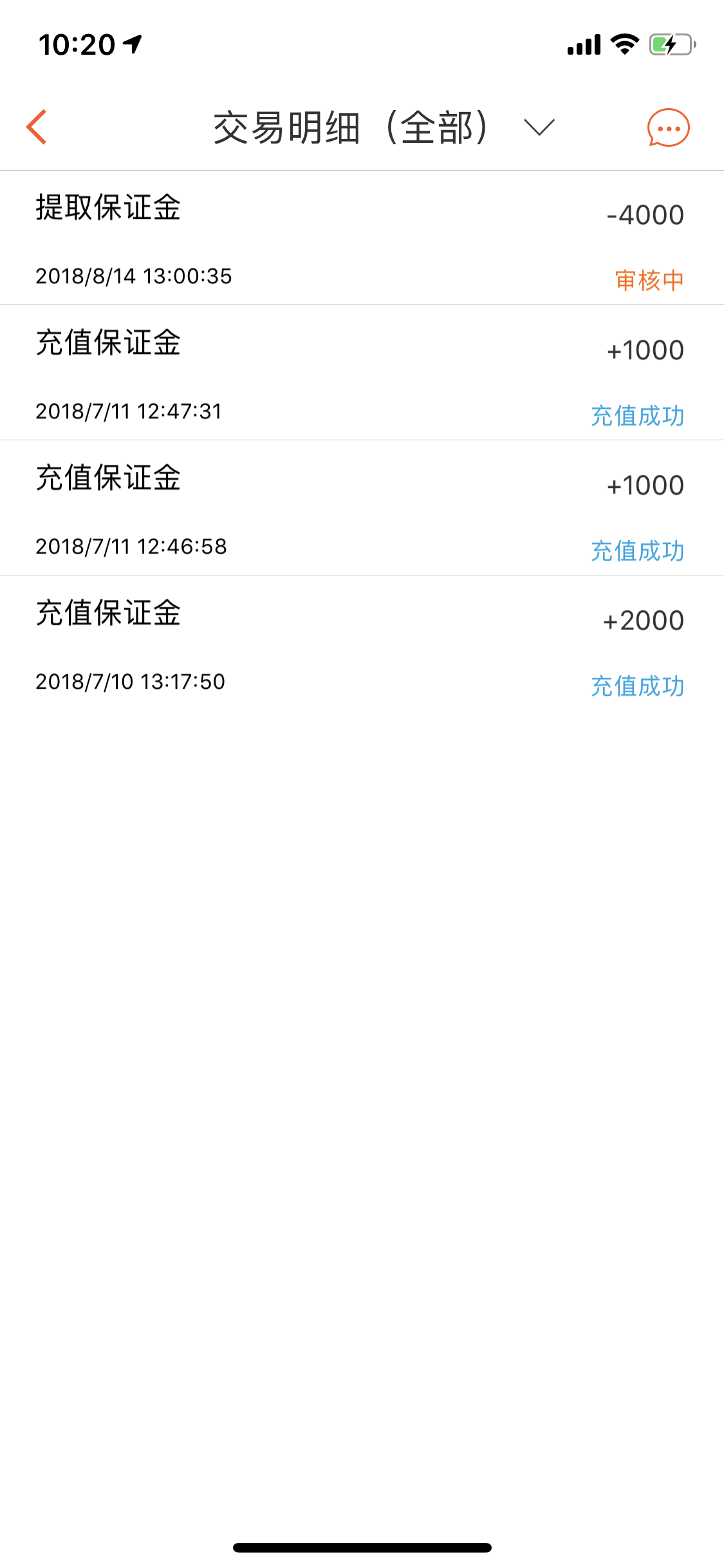Image resolution: width=724 pixels, height=1568 pixels.
Task: Open the 充值保证金 record from 12:46:58
Action: 362,508
